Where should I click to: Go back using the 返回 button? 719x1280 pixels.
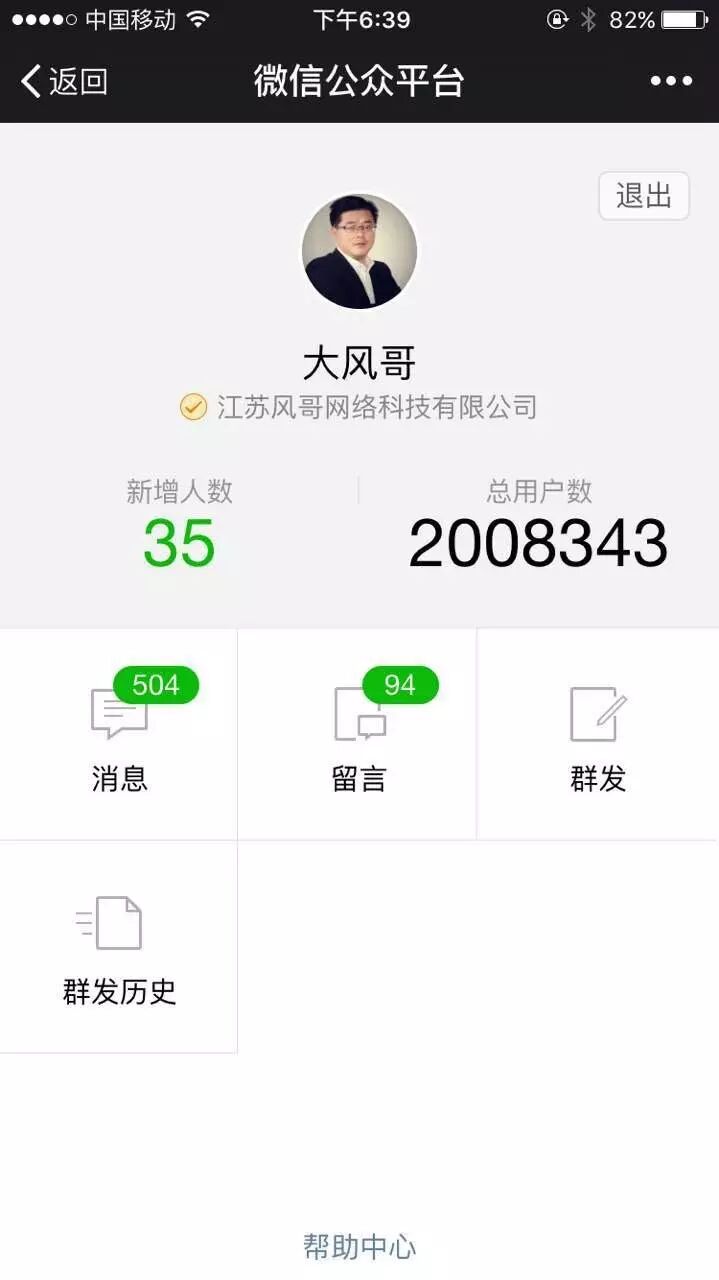(64, 81)
